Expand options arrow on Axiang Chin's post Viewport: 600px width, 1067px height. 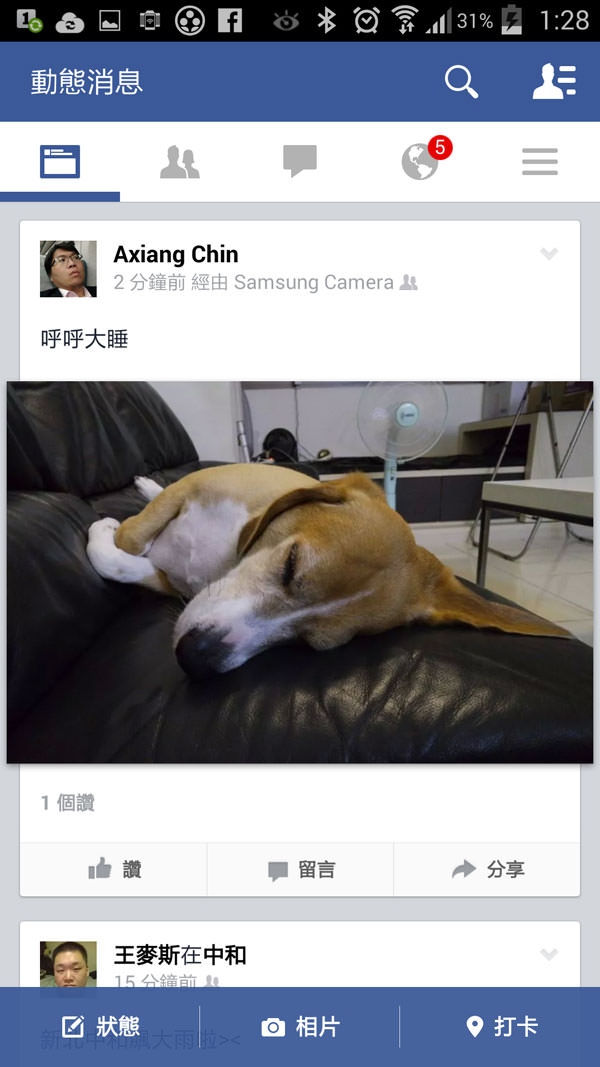tap(549, 254)
